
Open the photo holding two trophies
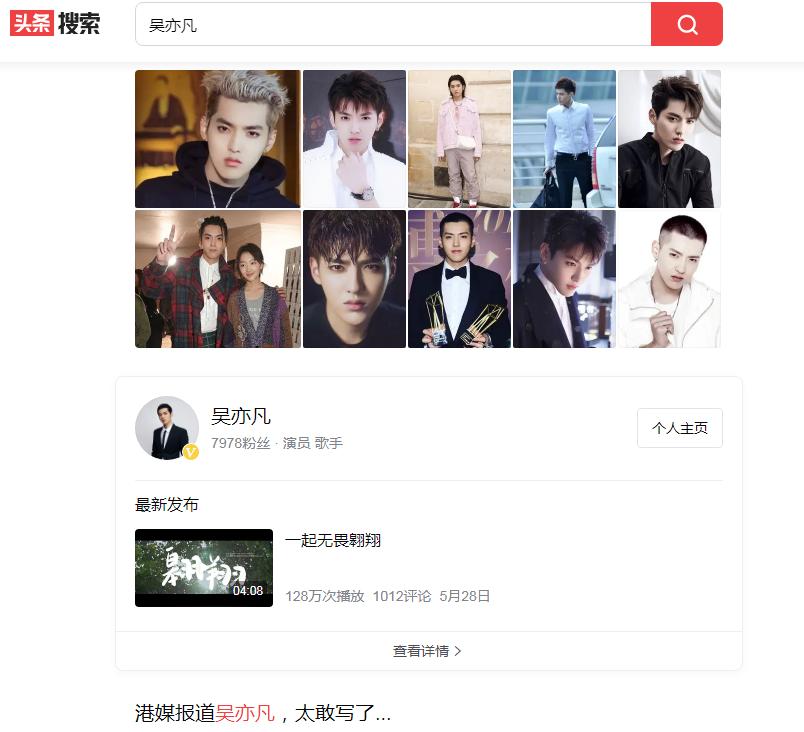[x=459, y=279]
